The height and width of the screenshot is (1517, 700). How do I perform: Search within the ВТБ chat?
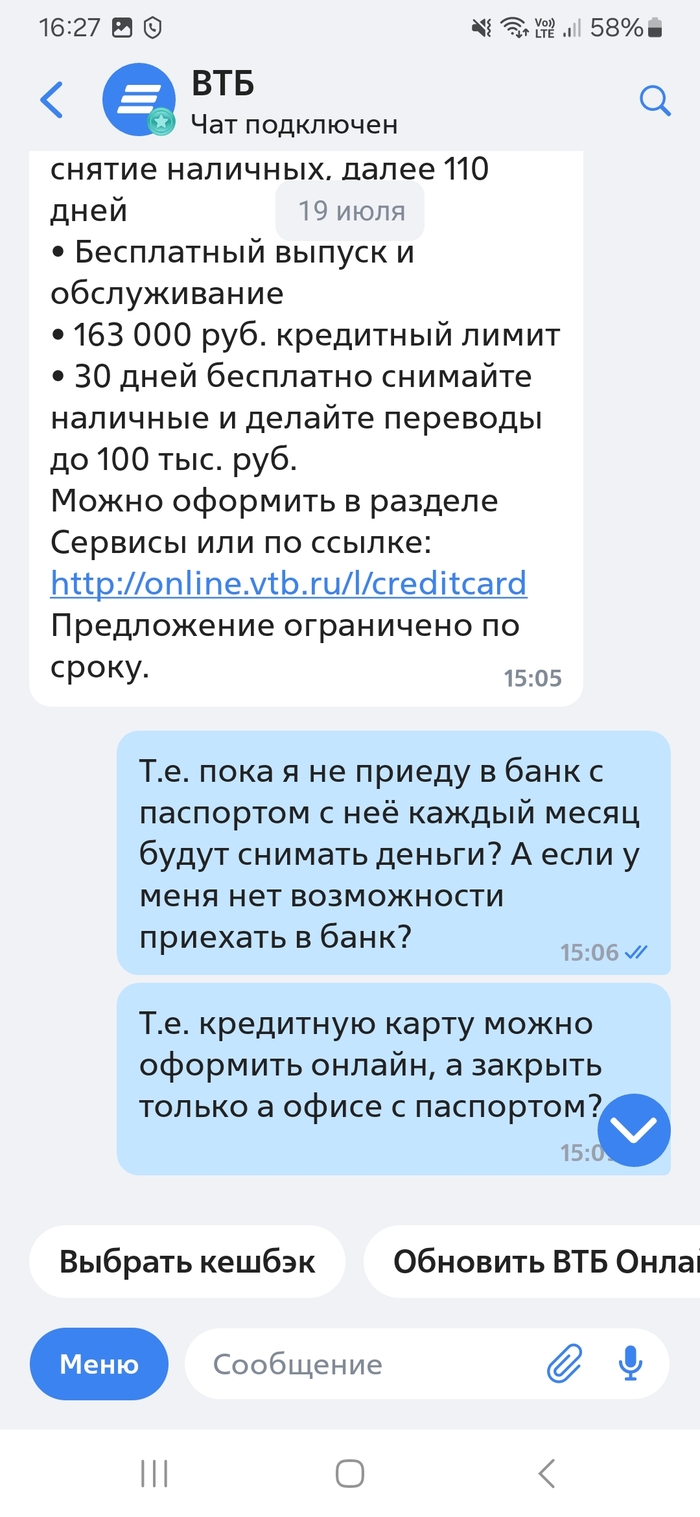tap(655, 100)
